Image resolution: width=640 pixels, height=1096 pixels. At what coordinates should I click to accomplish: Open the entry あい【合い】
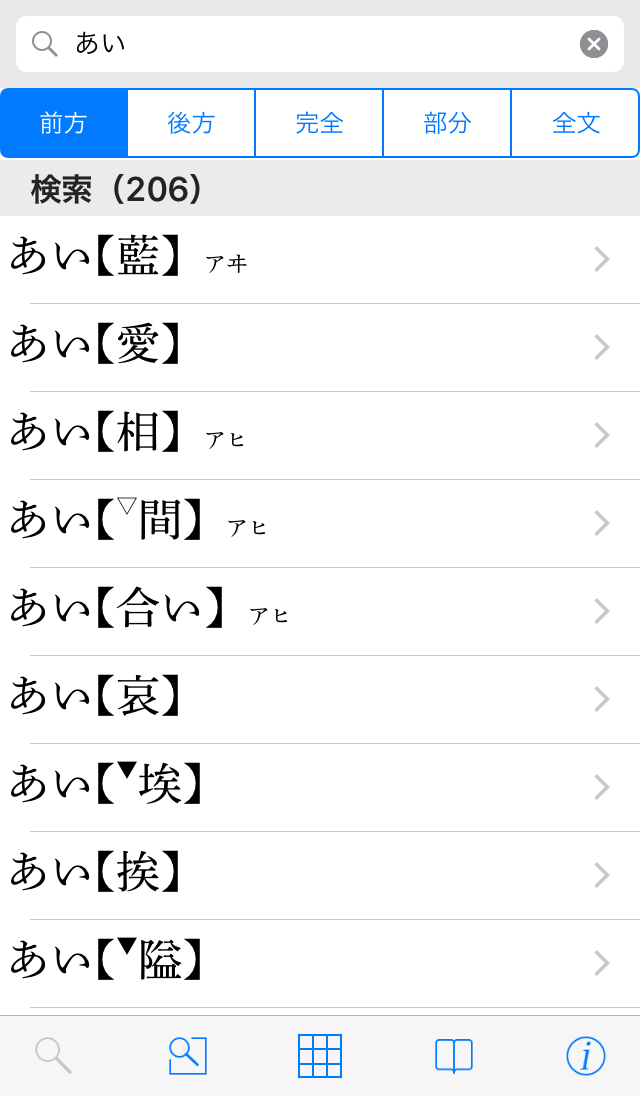pos(320,612)
